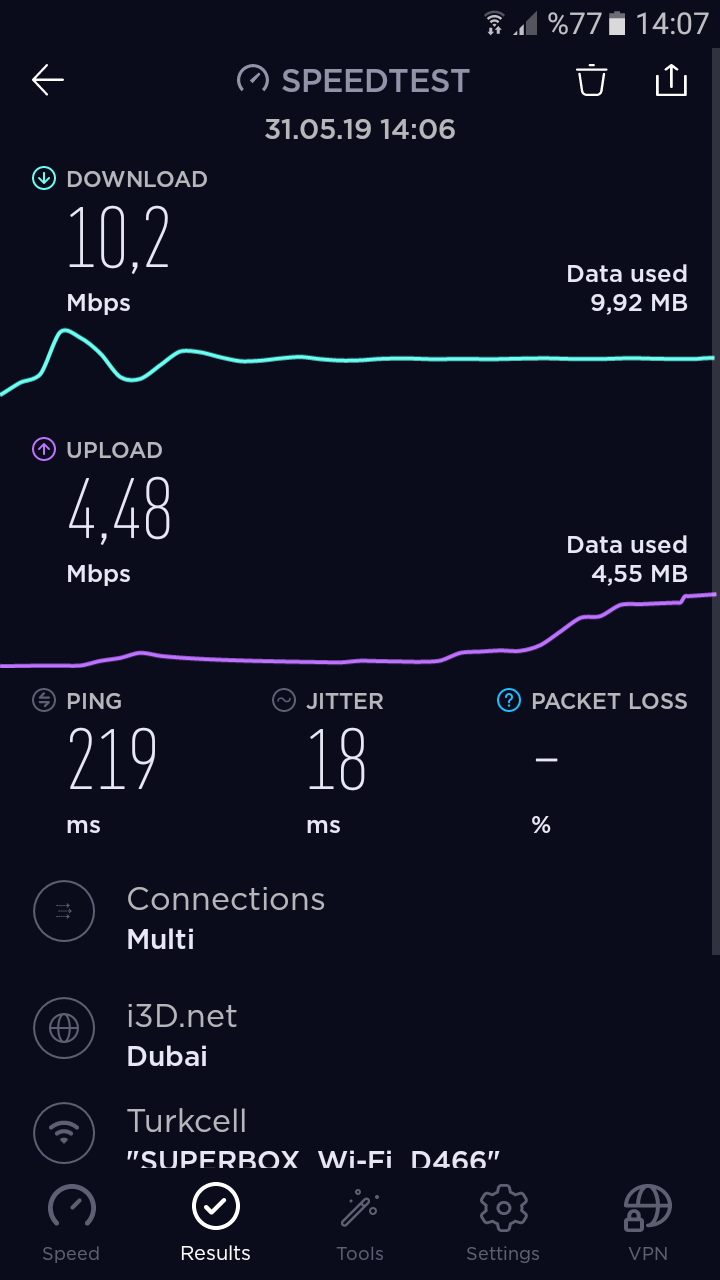Open the VPN tab
The width and height of the screenshot is (720, 1280).
647,1222
